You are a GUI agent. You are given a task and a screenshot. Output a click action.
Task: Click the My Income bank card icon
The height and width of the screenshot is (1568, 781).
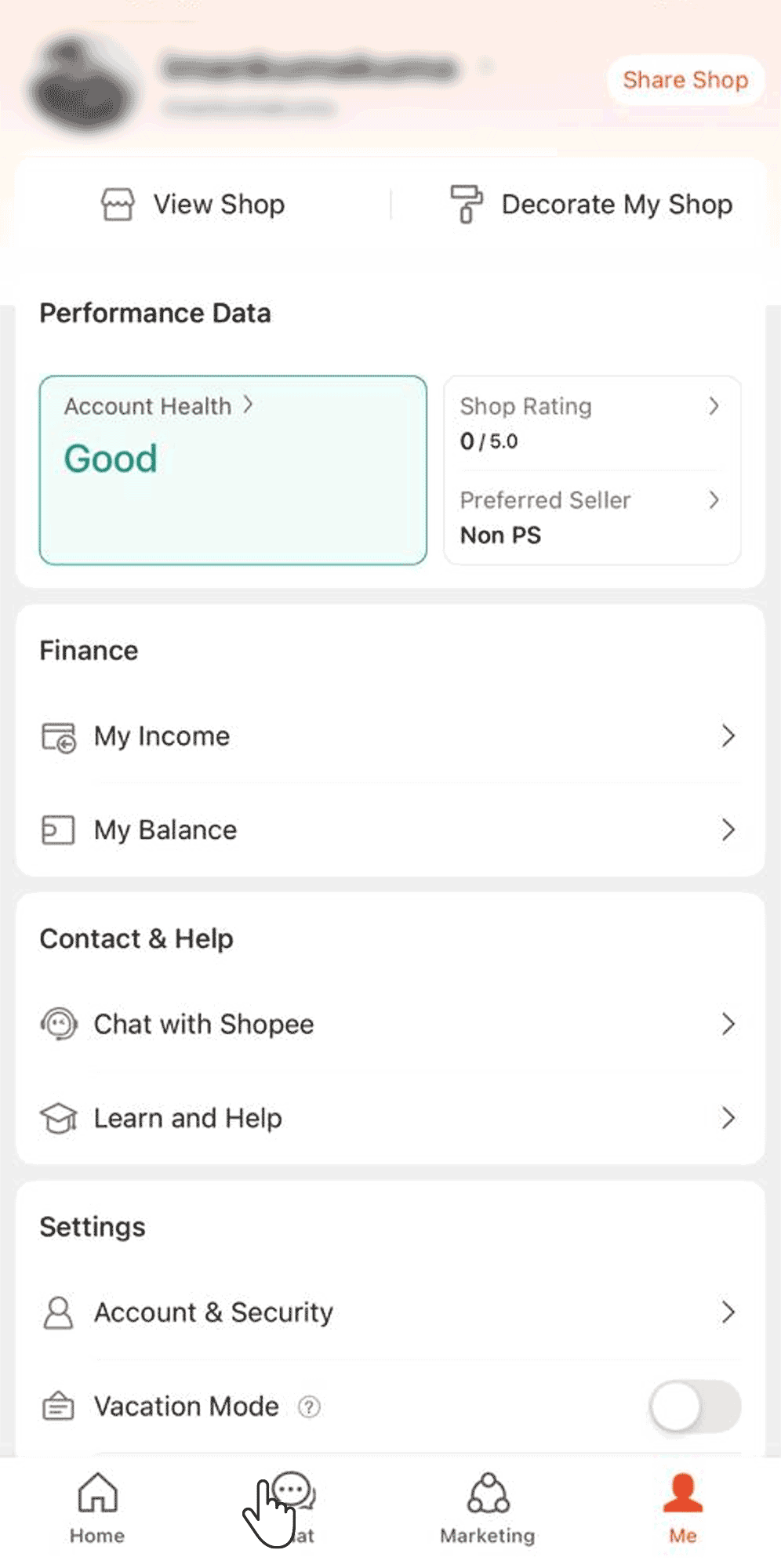pyautogui.click(x=59, y=735)
